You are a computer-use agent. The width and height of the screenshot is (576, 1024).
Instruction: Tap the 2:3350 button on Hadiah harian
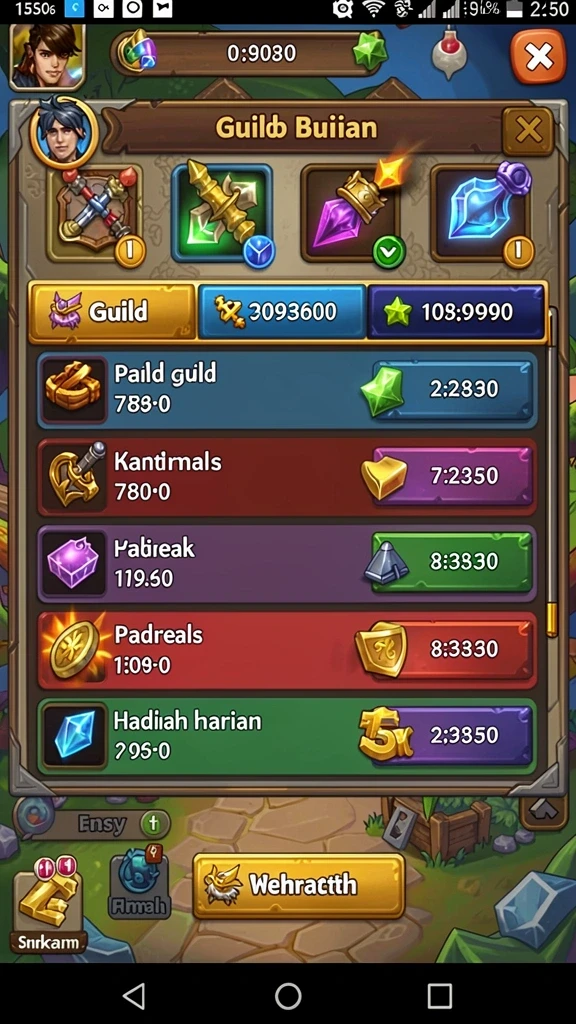452,735
